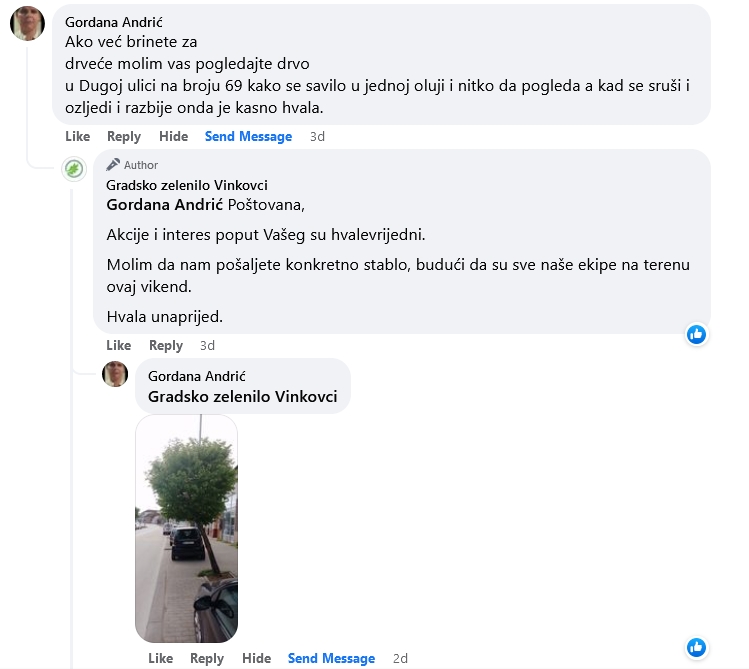The image size is (749, 669).
Task: Reply to the tree photo comment
Action: pyautogui.click(x=207, y=658)
